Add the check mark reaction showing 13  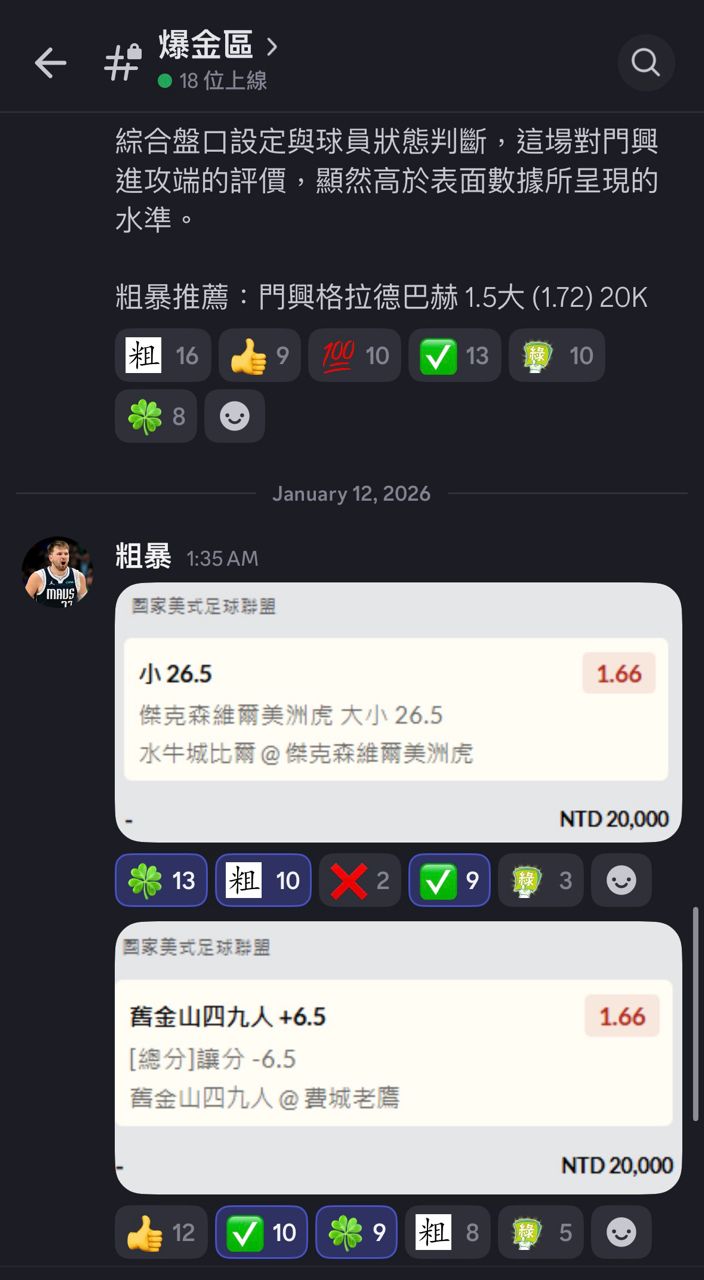tap(455, 356)
